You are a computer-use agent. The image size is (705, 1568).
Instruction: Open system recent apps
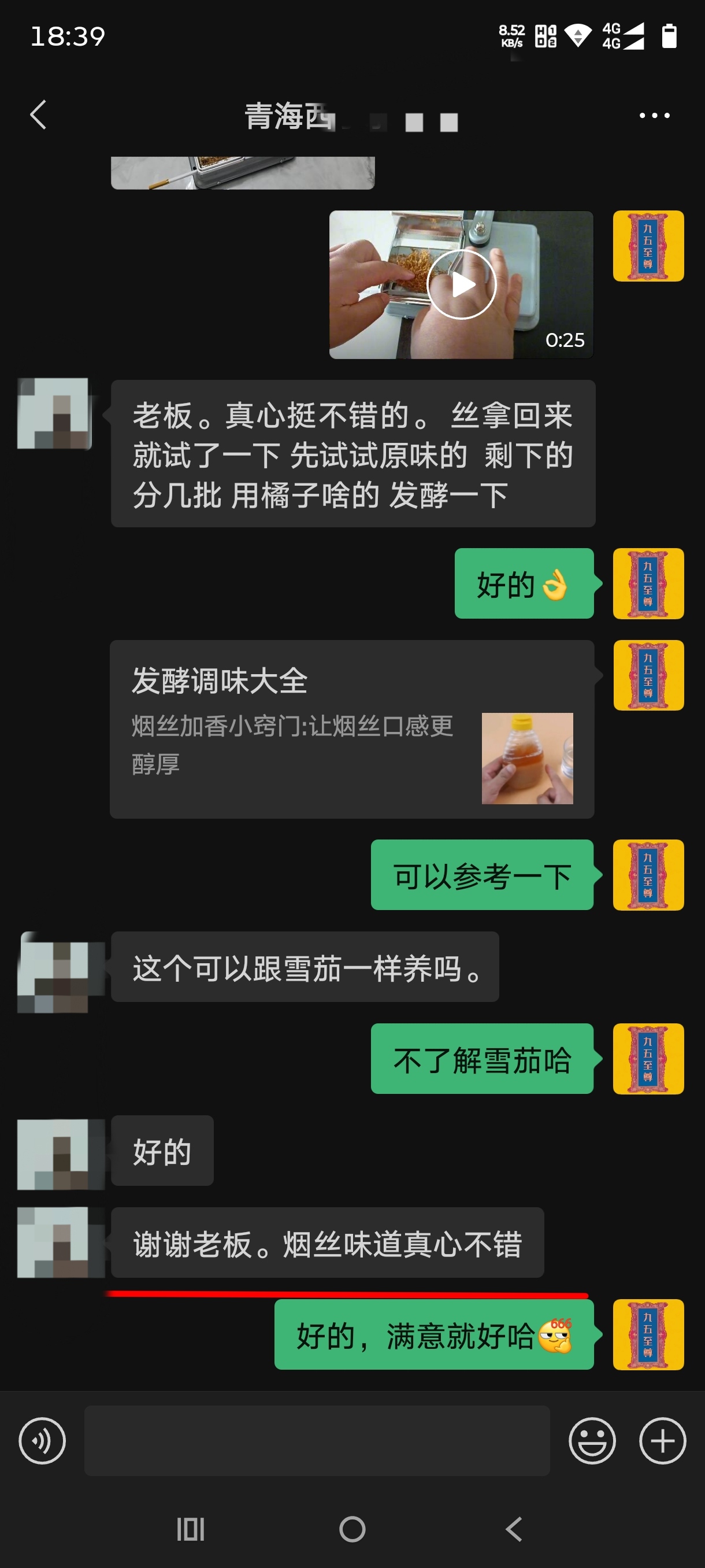[x=190, y=1529]
